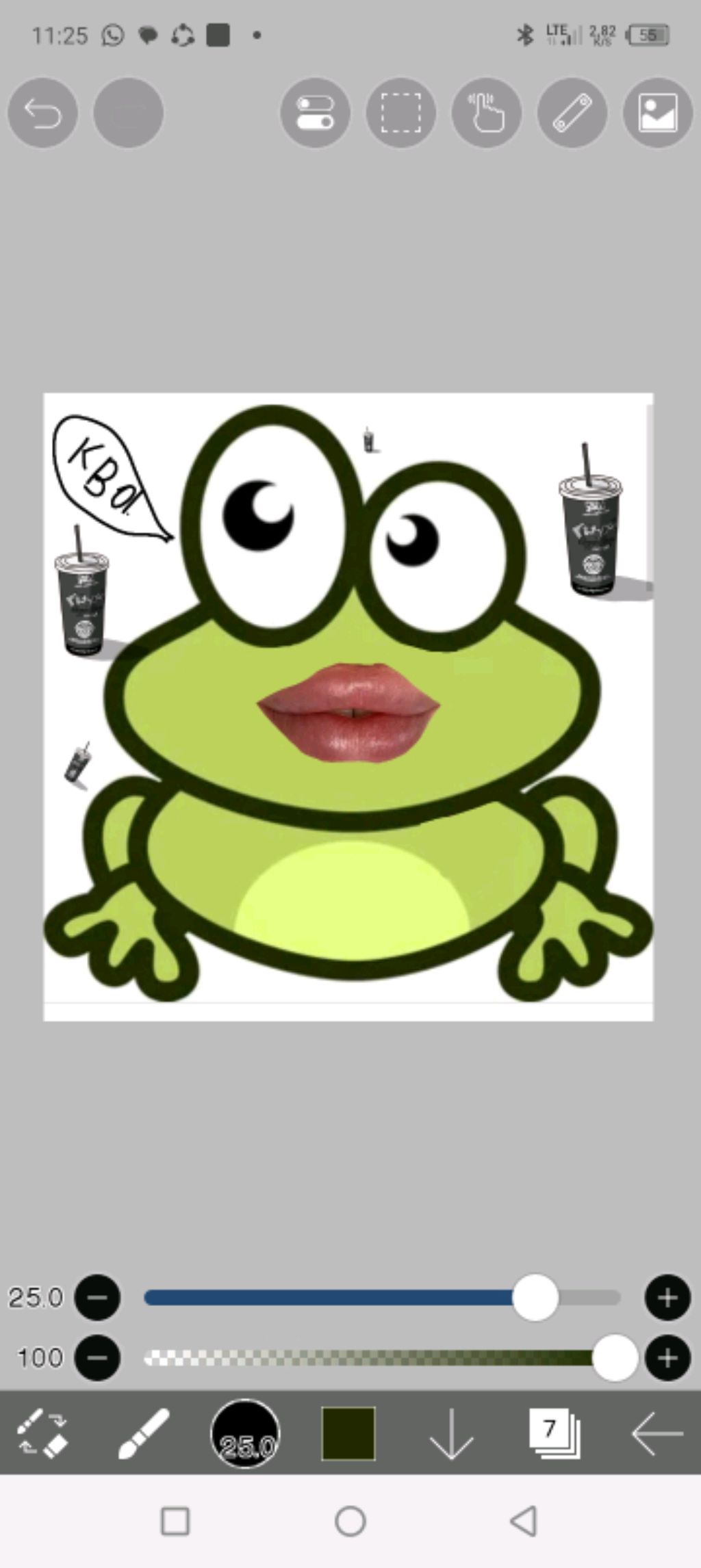Decrease brush thickness with minus button

pyautogui.click(x=97, y=1297)
